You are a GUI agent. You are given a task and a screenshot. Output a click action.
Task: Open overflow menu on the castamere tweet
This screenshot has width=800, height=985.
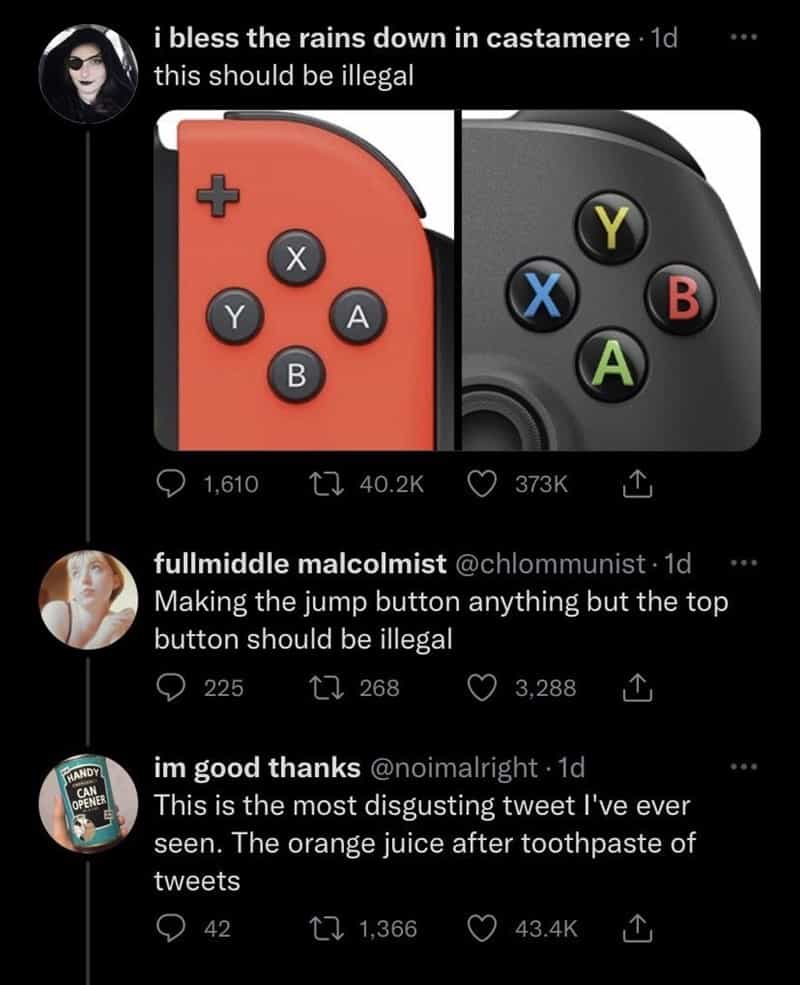point(741,39)
